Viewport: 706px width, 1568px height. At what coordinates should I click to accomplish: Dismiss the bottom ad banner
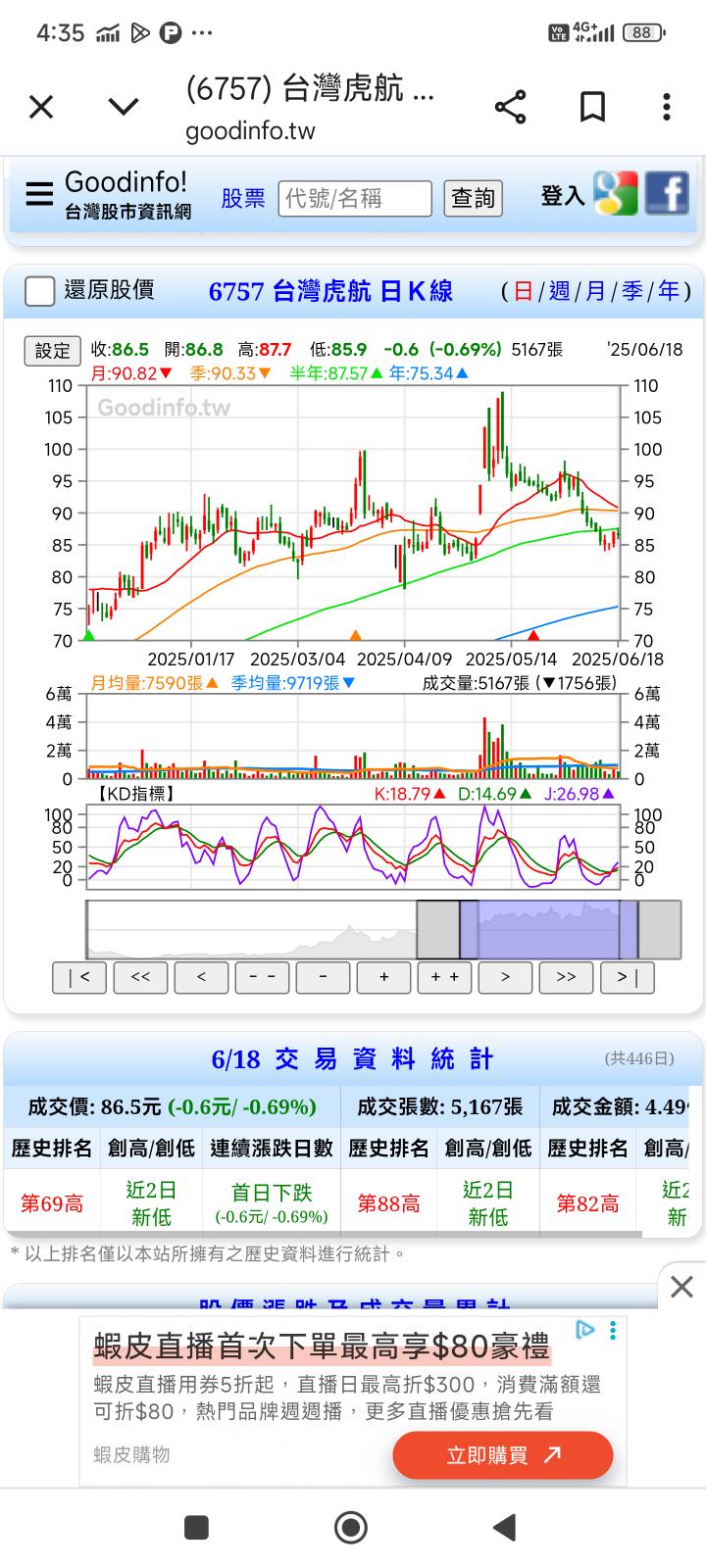click(x=681, y=1287)
